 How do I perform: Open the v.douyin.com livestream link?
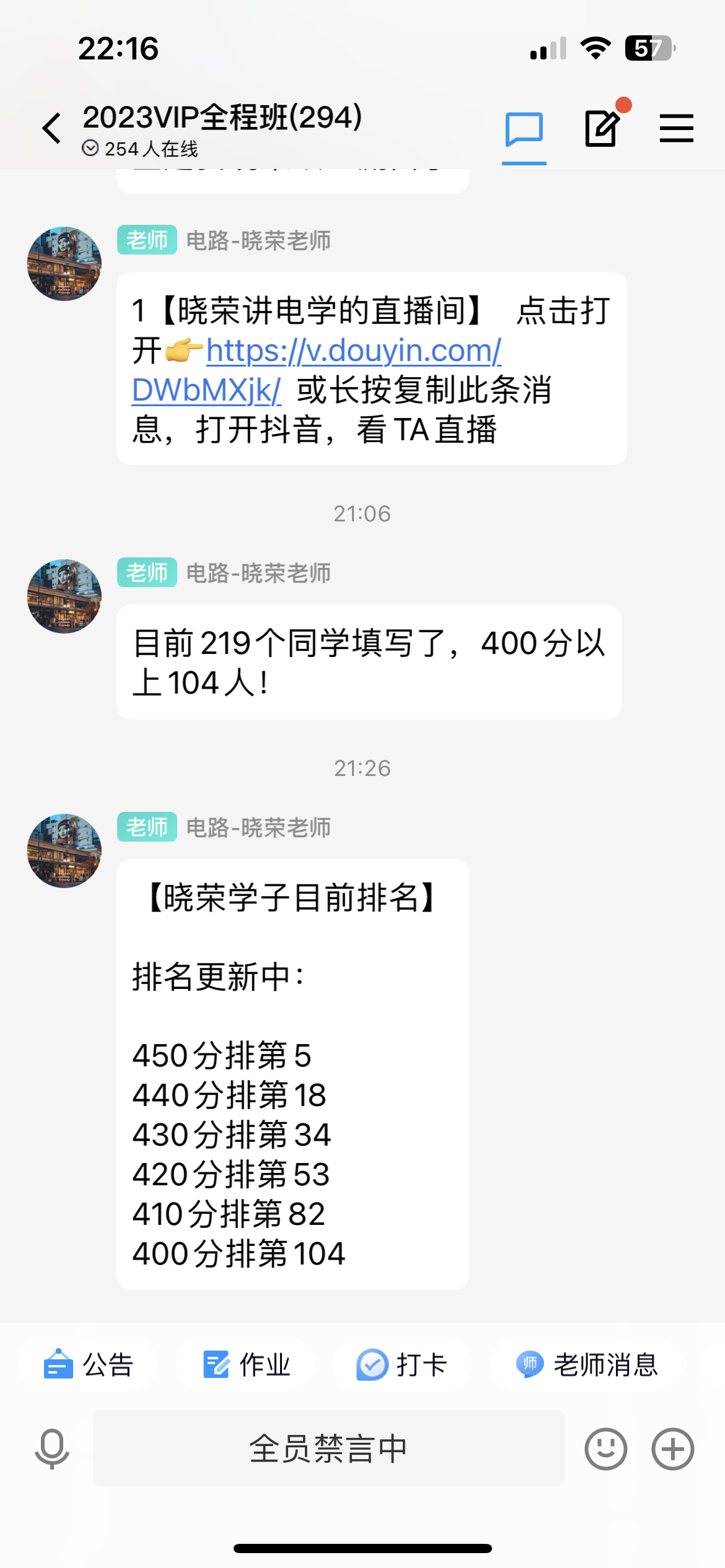(x=353, y=351)
